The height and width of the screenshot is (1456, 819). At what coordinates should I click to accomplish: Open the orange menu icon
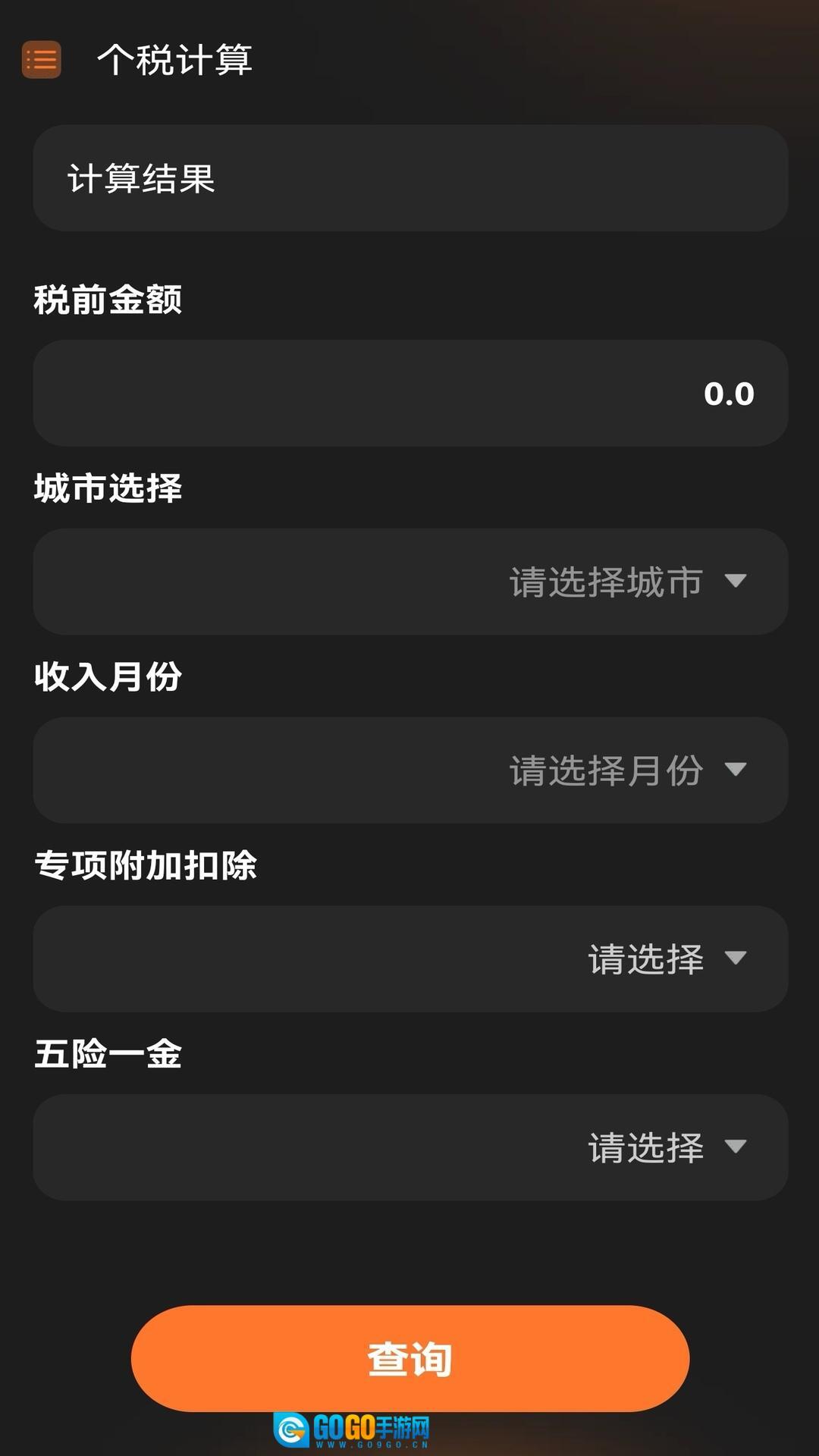tap(42, 59)
